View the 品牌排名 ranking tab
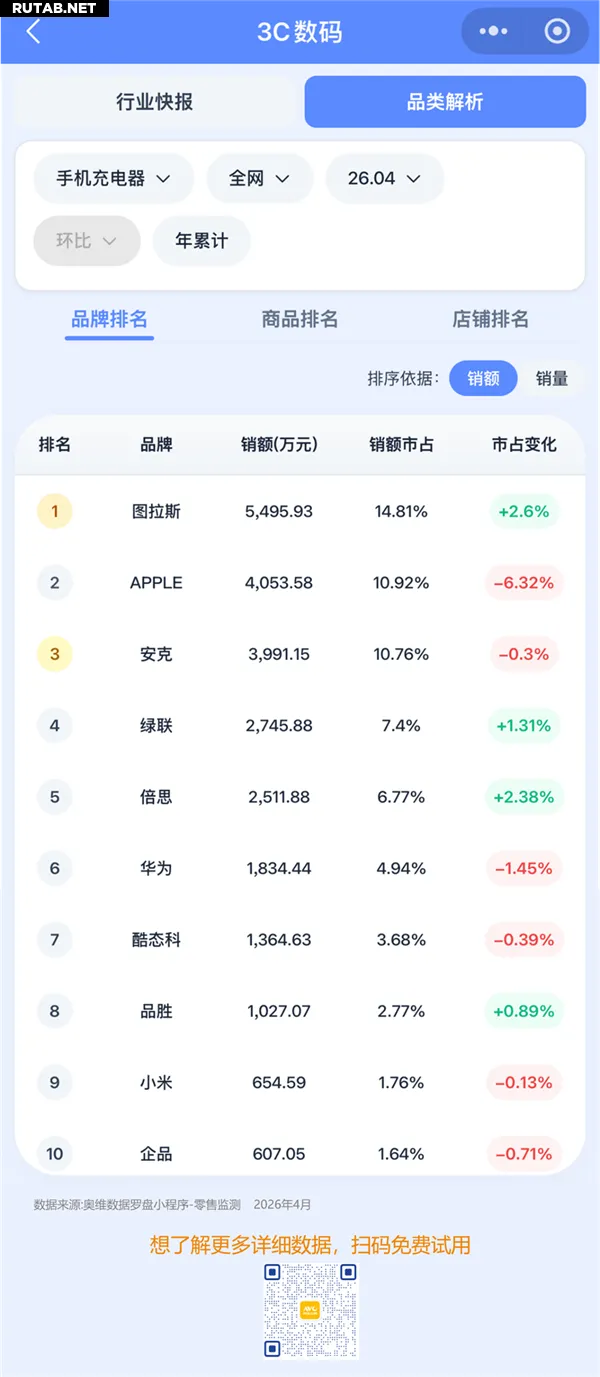 pyautogui.click(x=109, y=320)
